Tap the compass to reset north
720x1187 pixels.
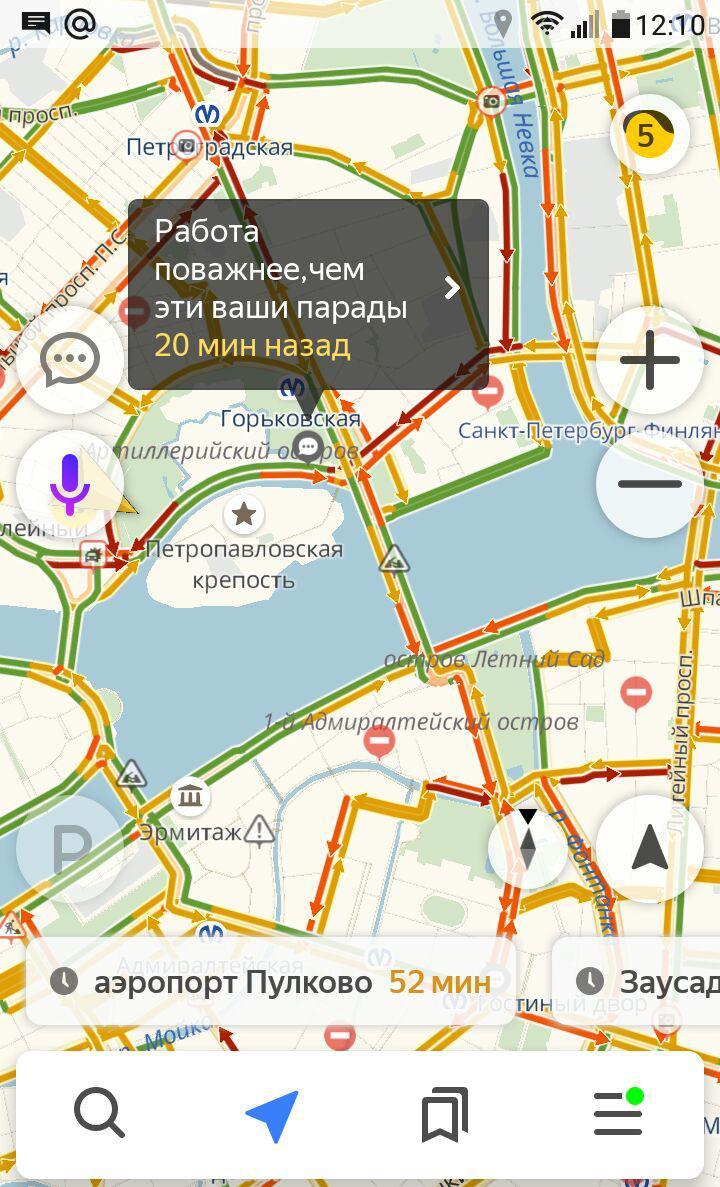click(528, 848)
